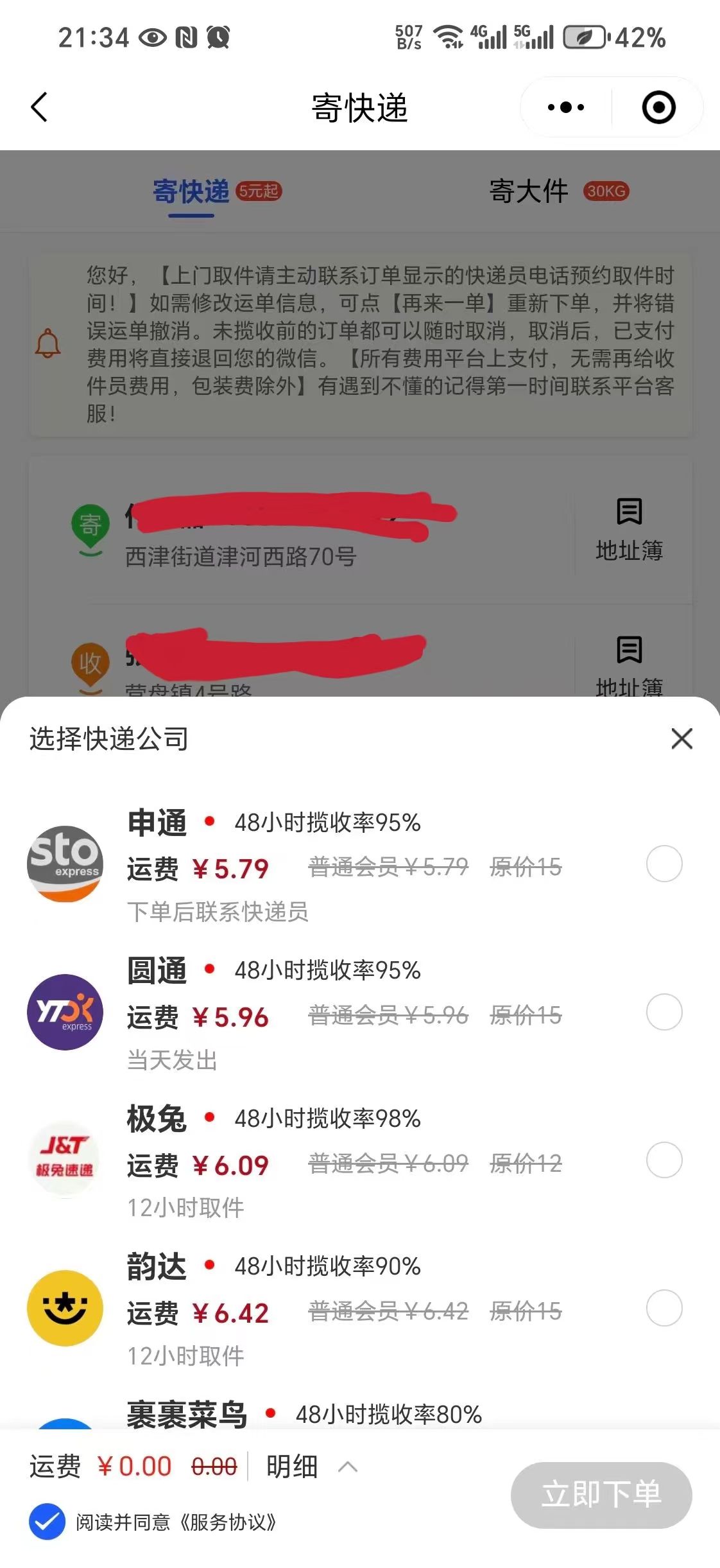Open the 《服务协议》 link
Image resolution: width=720 pixels, height=1568 pixels.
228,1522
